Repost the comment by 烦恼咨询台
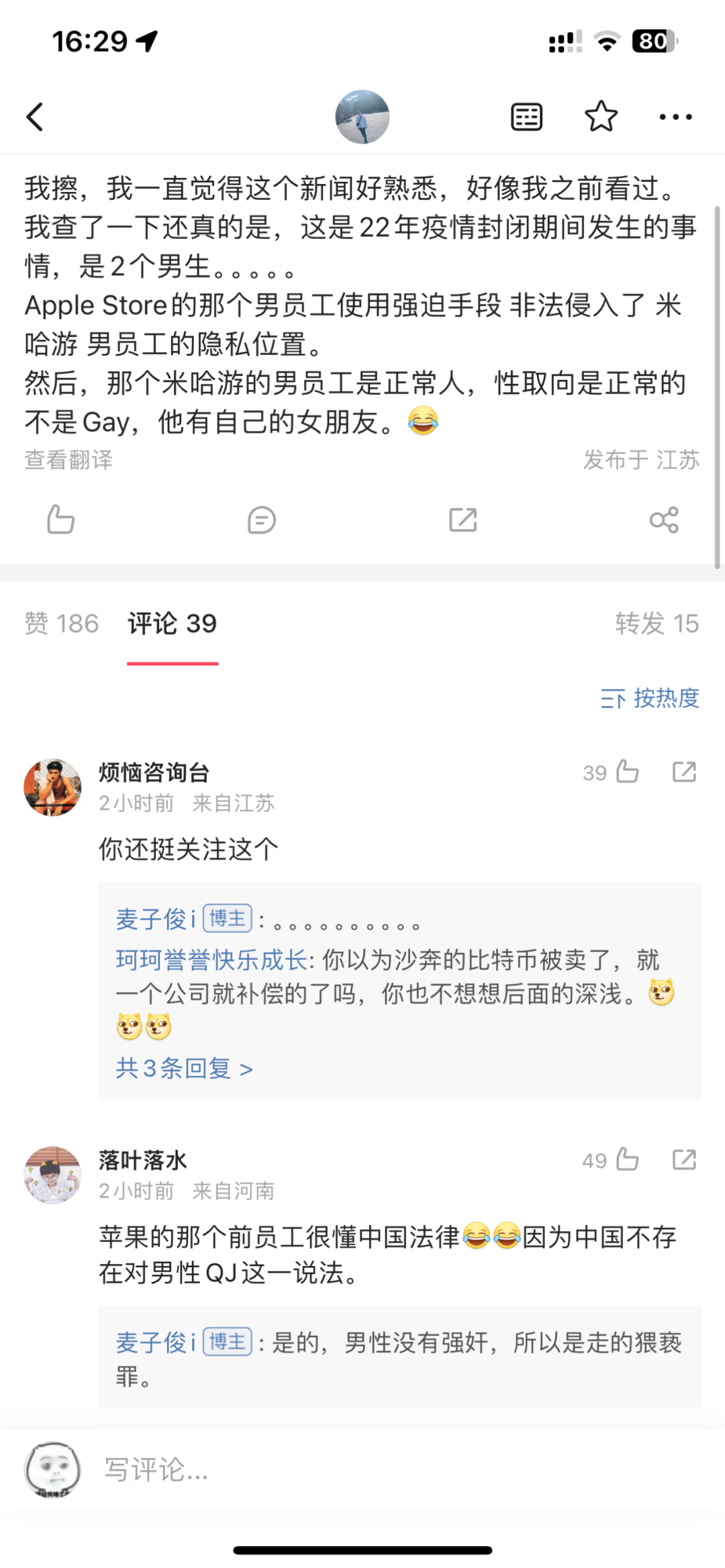Viewport: 725px width, 1568px height. pyautogui.click(x=684, y=772)
